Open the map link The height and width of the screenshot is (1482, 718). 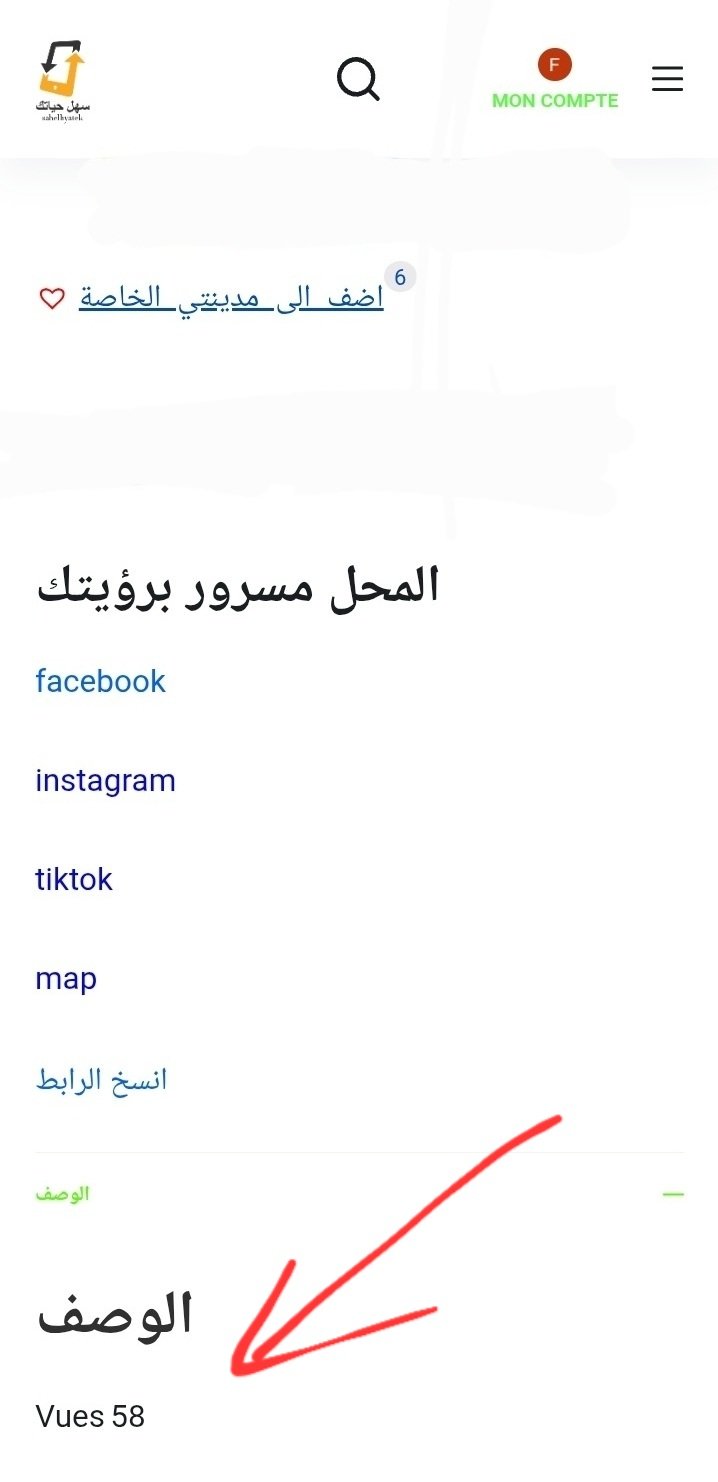66,979
